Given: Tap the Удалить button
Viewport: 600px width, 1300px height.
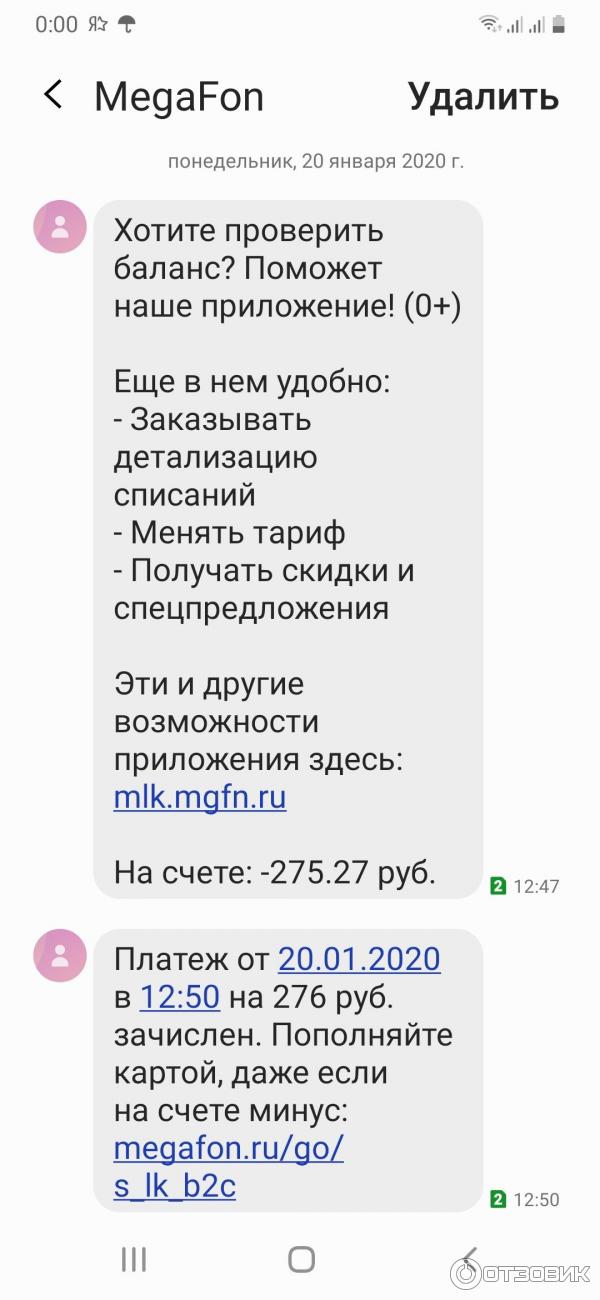Looking at the screenshot, I should (x=483, y=97).
